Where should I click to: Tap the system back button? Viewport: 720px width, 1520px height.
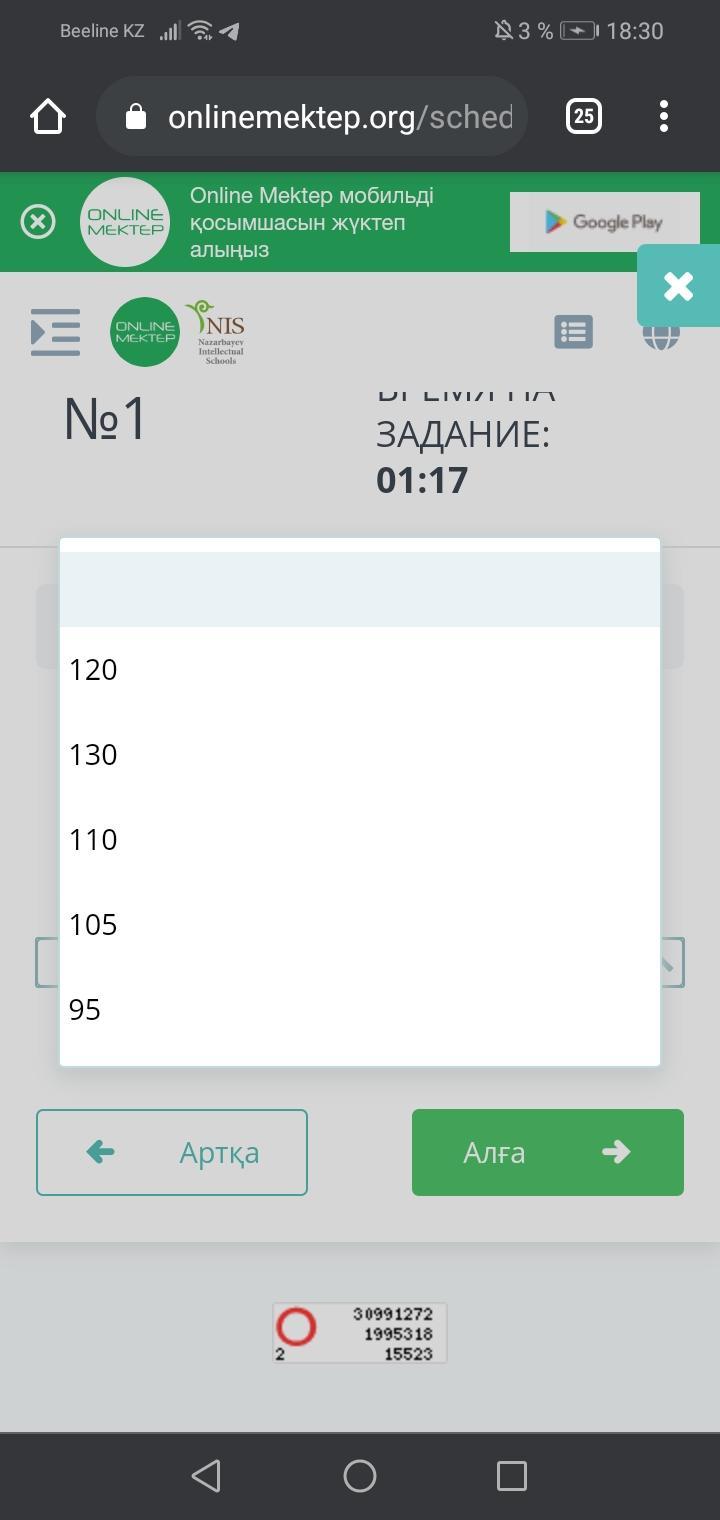point(206,1476)
